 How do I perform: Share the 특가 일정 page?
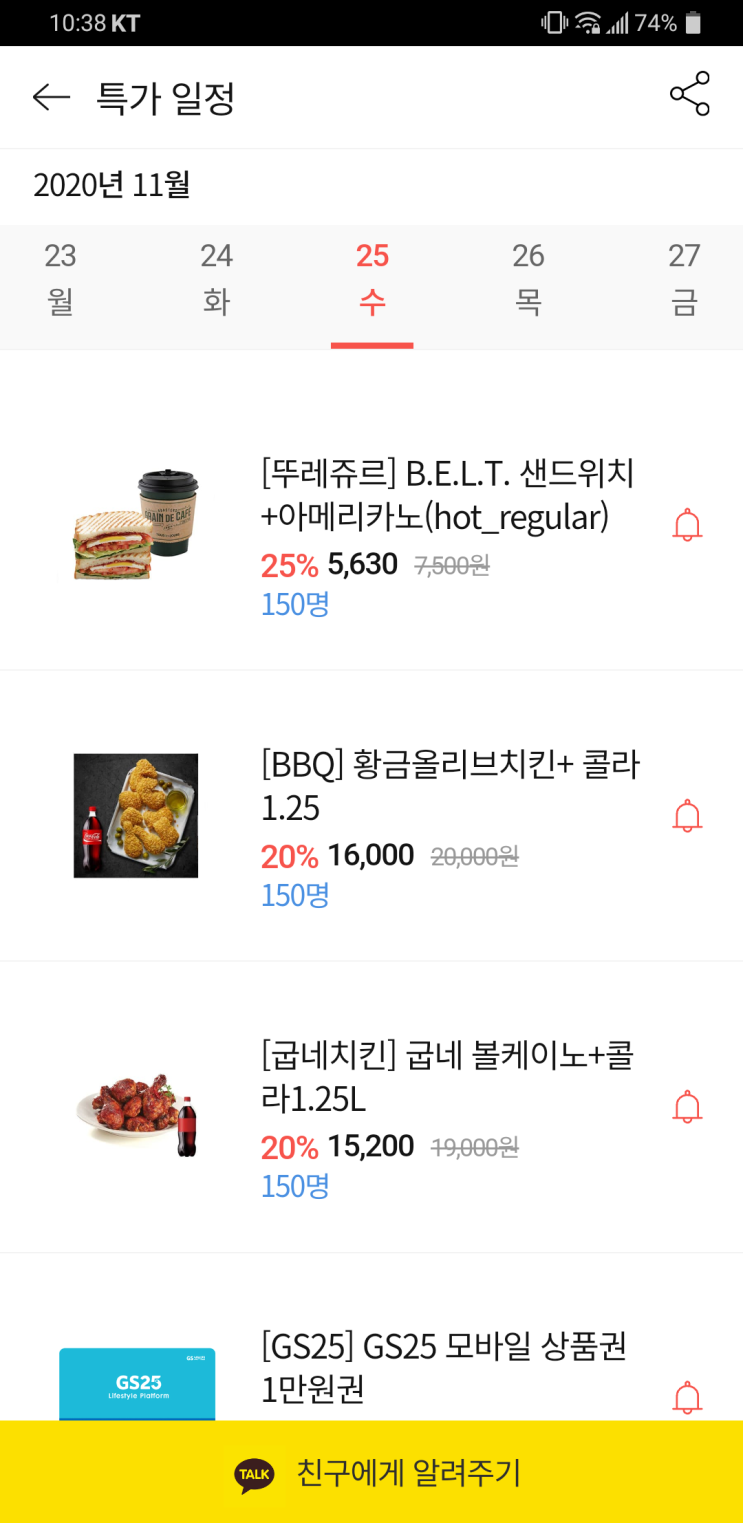[x=689, y=94]
